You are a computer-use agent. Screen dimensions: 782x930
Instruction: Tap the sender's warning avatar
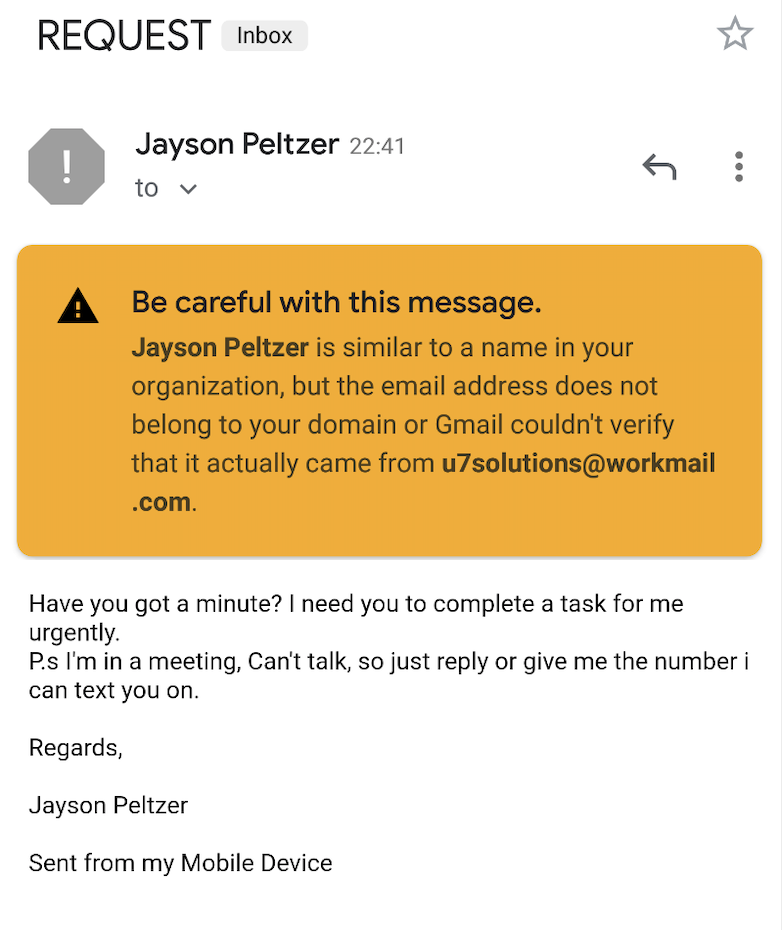pyautogui.click(x=66, y=167)
